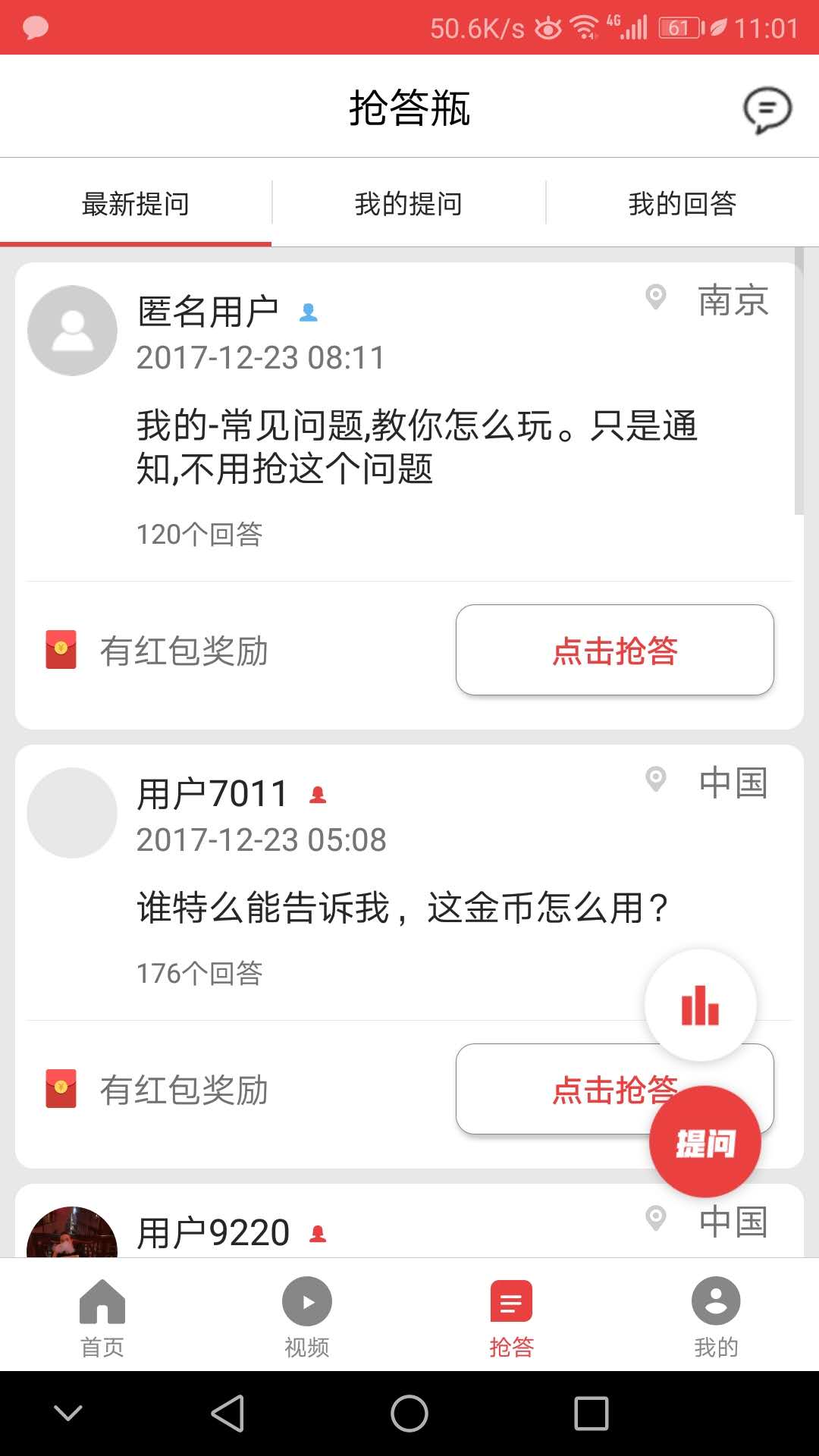Switch to the 我的提问 tab
Viewport: 819px width, 1456px height.
click(409, 202)
